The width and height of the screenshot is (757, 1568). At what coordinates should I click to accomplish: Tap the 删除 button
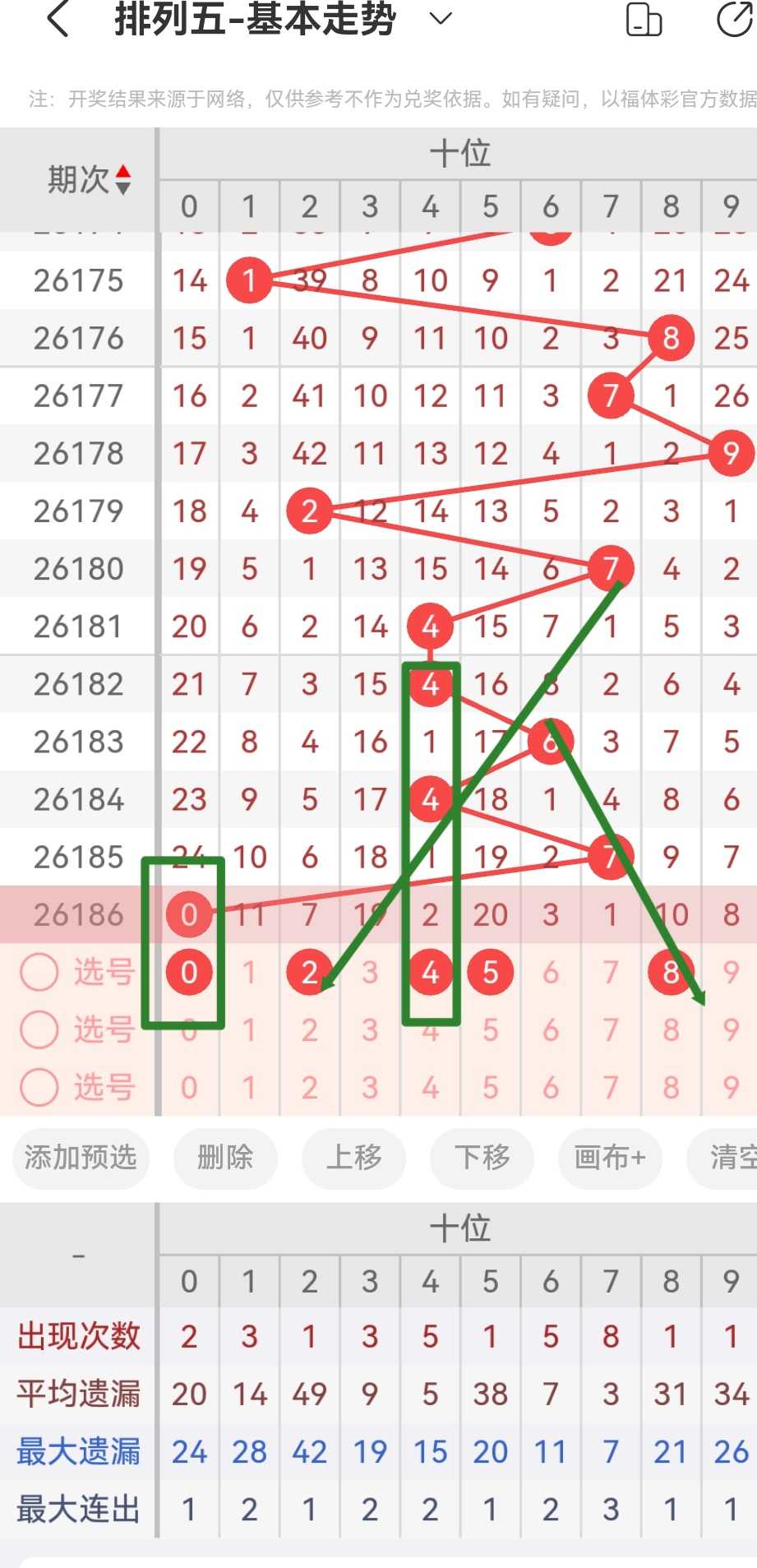[225, 1158]
